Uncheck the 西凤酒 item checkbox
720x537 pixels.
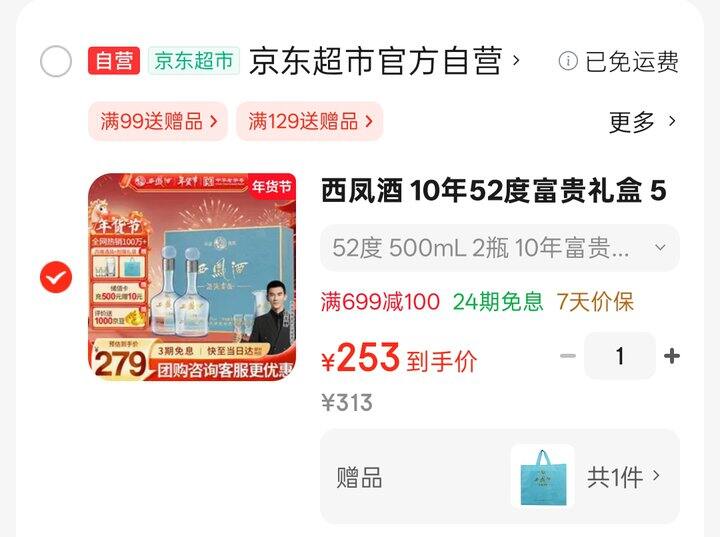click(56, 277)
